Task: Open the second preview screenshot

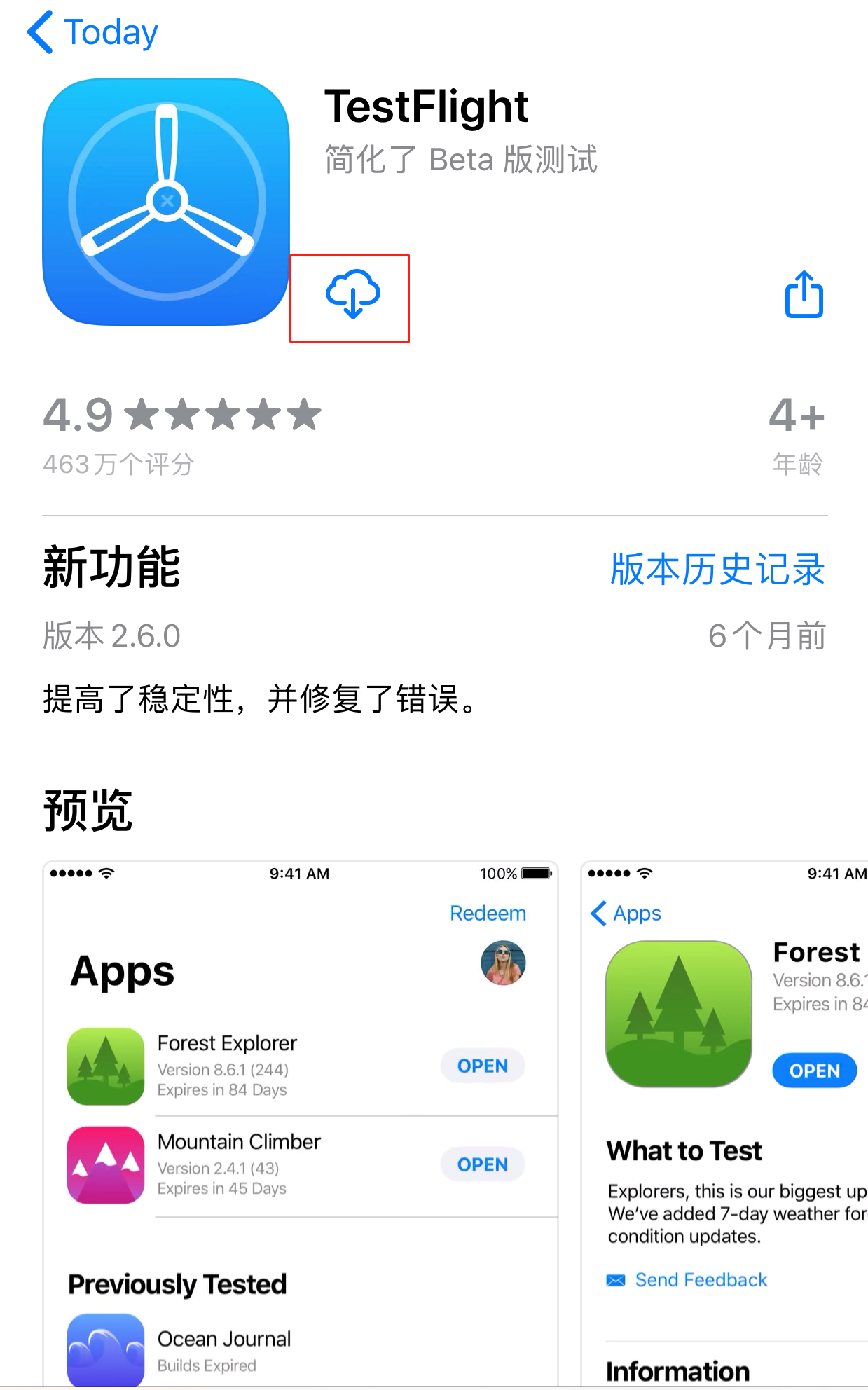Action: click(x=725, y=1121)
